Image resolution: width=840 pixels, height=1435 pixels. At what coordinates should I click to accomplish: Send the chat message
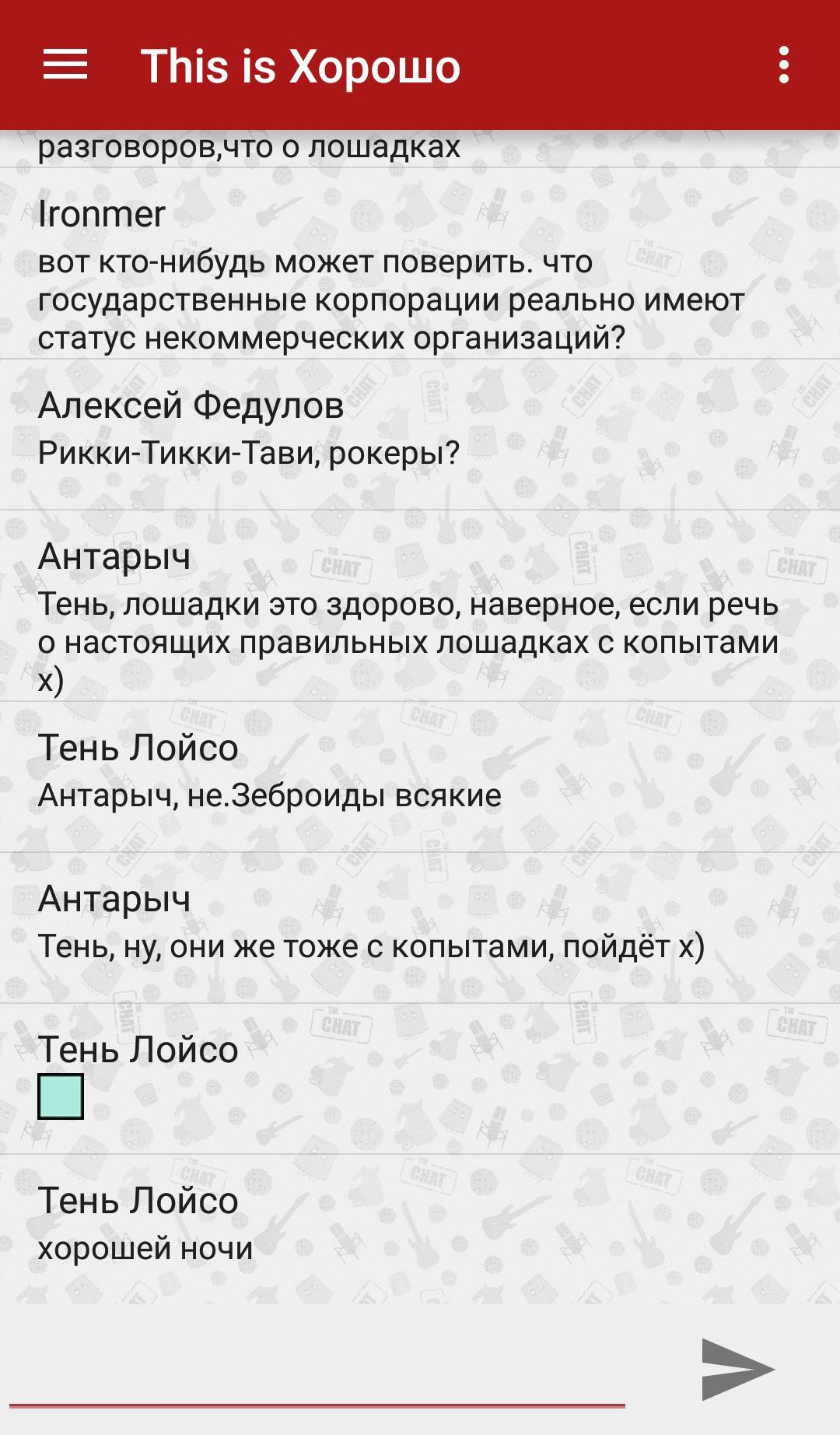point(737,1369)
